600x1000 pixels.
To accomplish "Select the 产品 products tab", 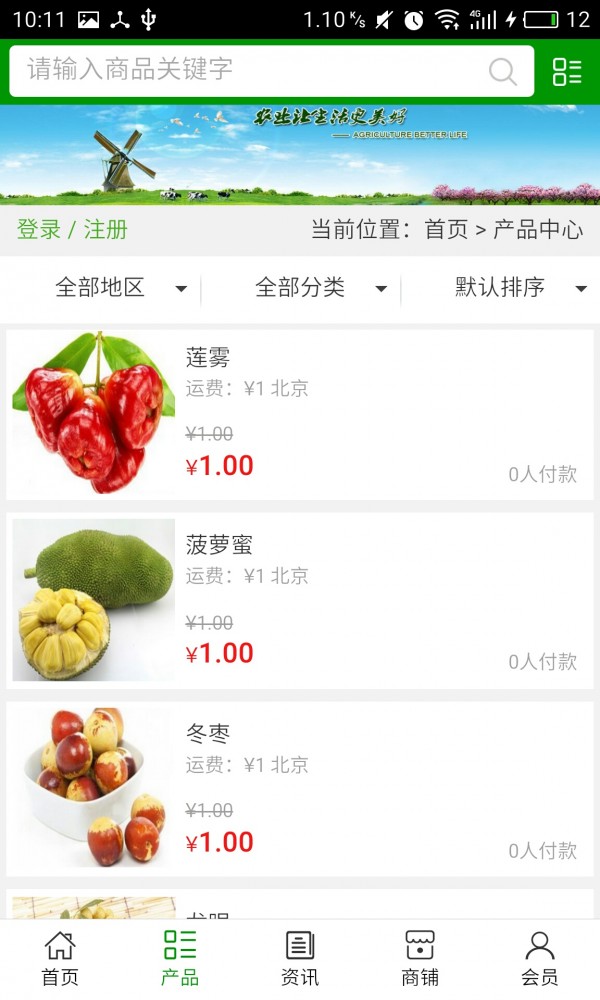I will (x=180, y=958).
